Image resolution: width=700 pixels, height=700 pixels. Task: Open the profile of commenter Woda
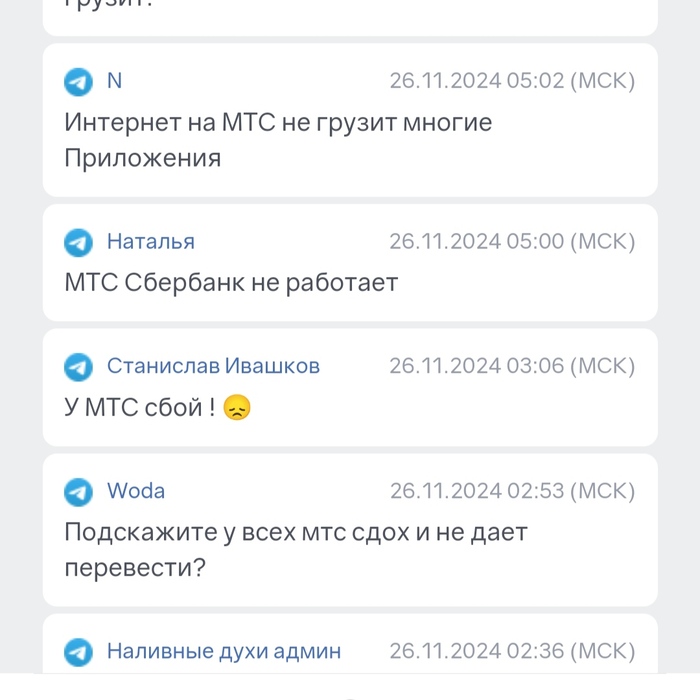point(136,491)
